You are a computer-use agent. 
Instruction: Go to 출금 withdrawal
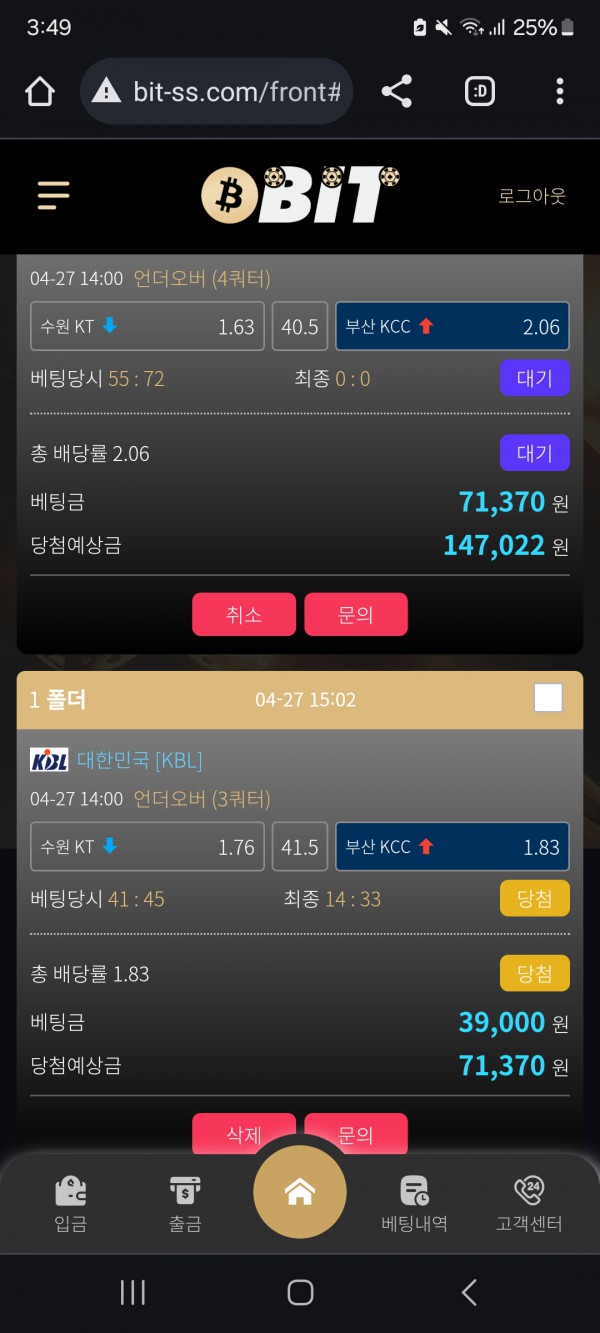tap(185, 1204)
